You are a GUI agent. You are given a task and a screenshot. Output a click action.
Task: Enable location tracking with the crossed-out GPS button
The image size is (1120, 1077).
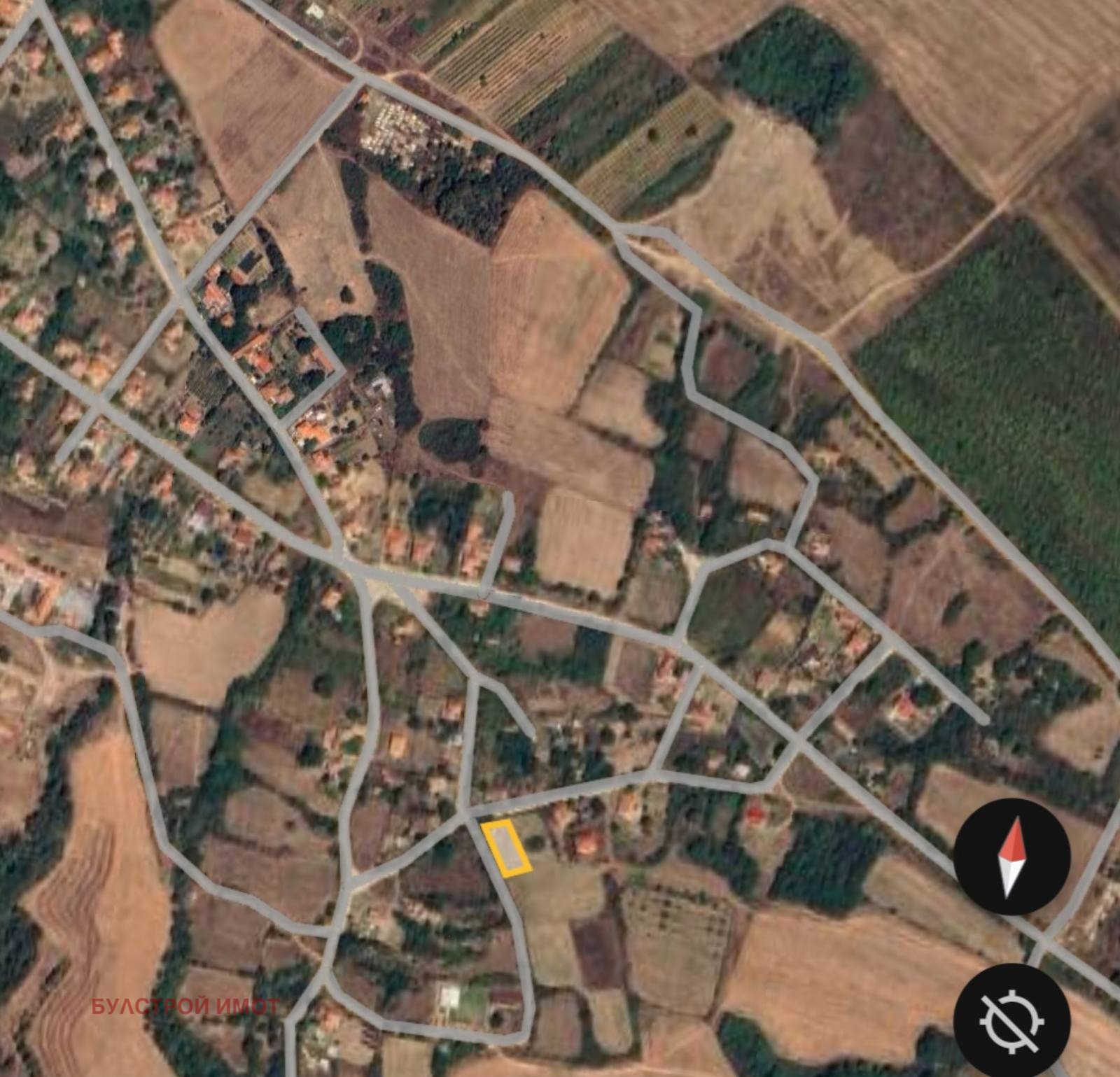1011,1019
